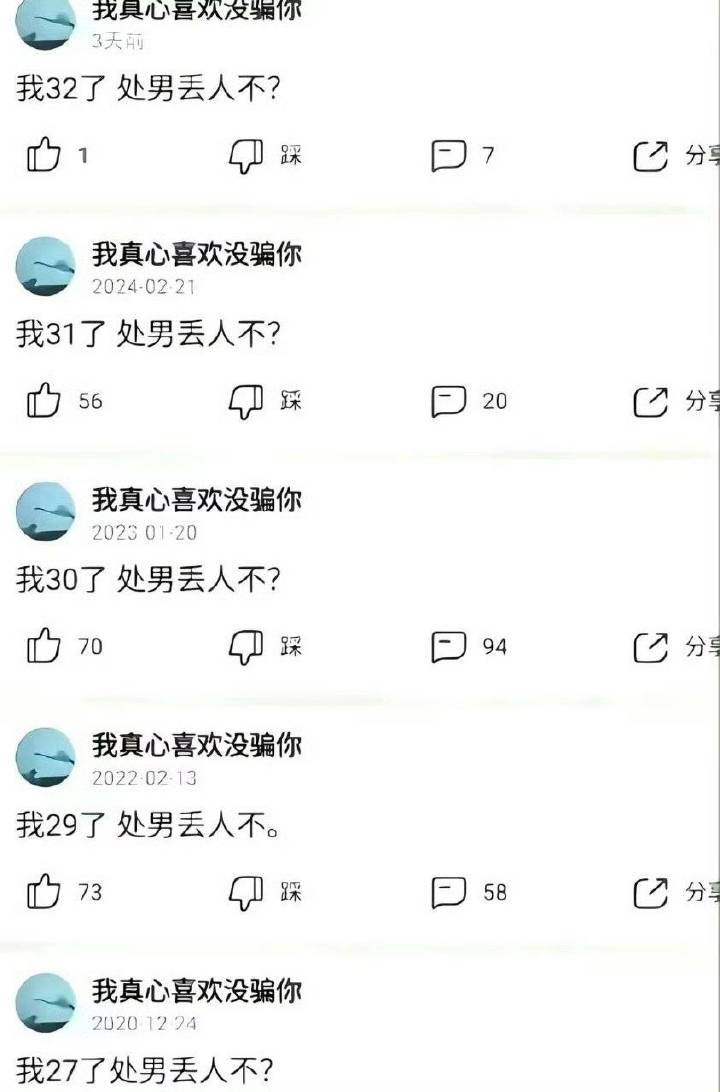Share the "我32了" post
The width and height of the screenshot is (720, 1092).
tap(652, 156)
